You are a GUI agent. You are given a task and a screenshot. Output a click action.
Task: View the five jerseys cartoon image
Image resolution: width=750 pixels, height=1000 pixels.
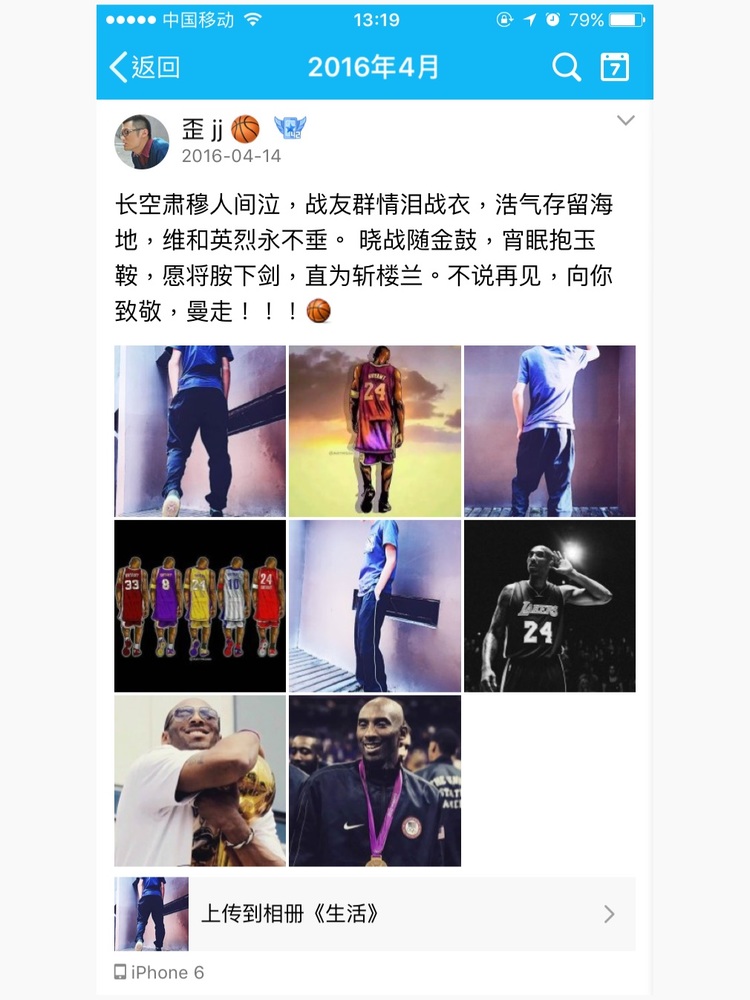click(x=200, y=605)
